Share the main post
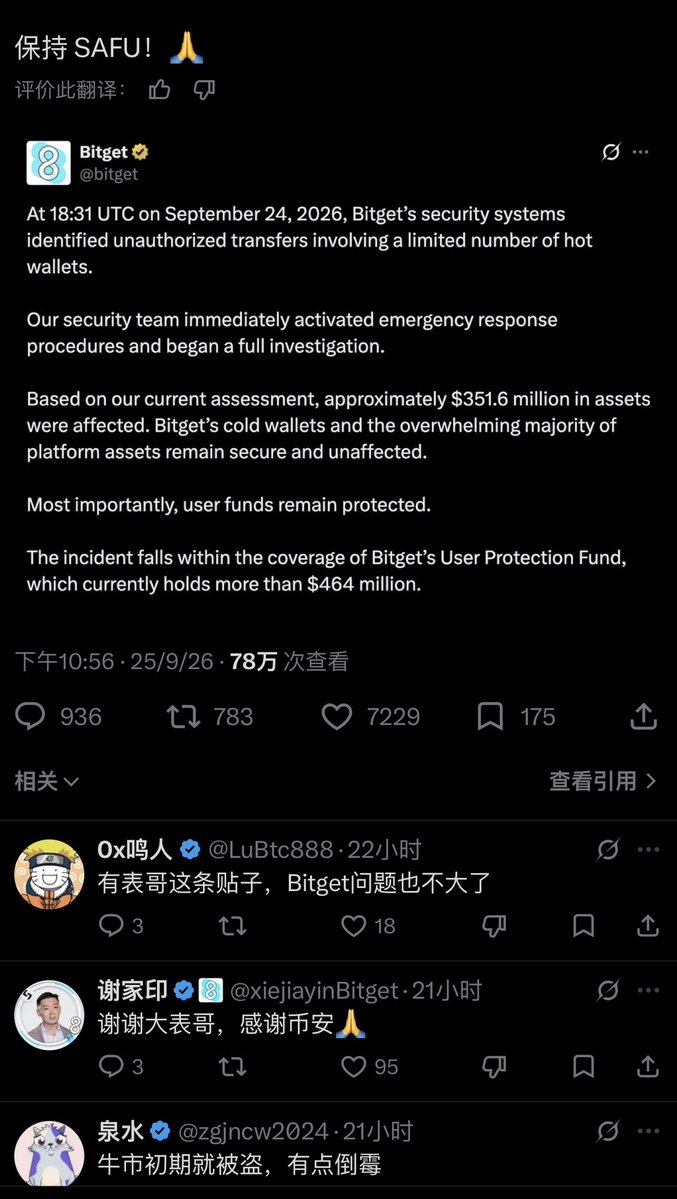The image size is (677, 1199). click(x=644, y=716)
